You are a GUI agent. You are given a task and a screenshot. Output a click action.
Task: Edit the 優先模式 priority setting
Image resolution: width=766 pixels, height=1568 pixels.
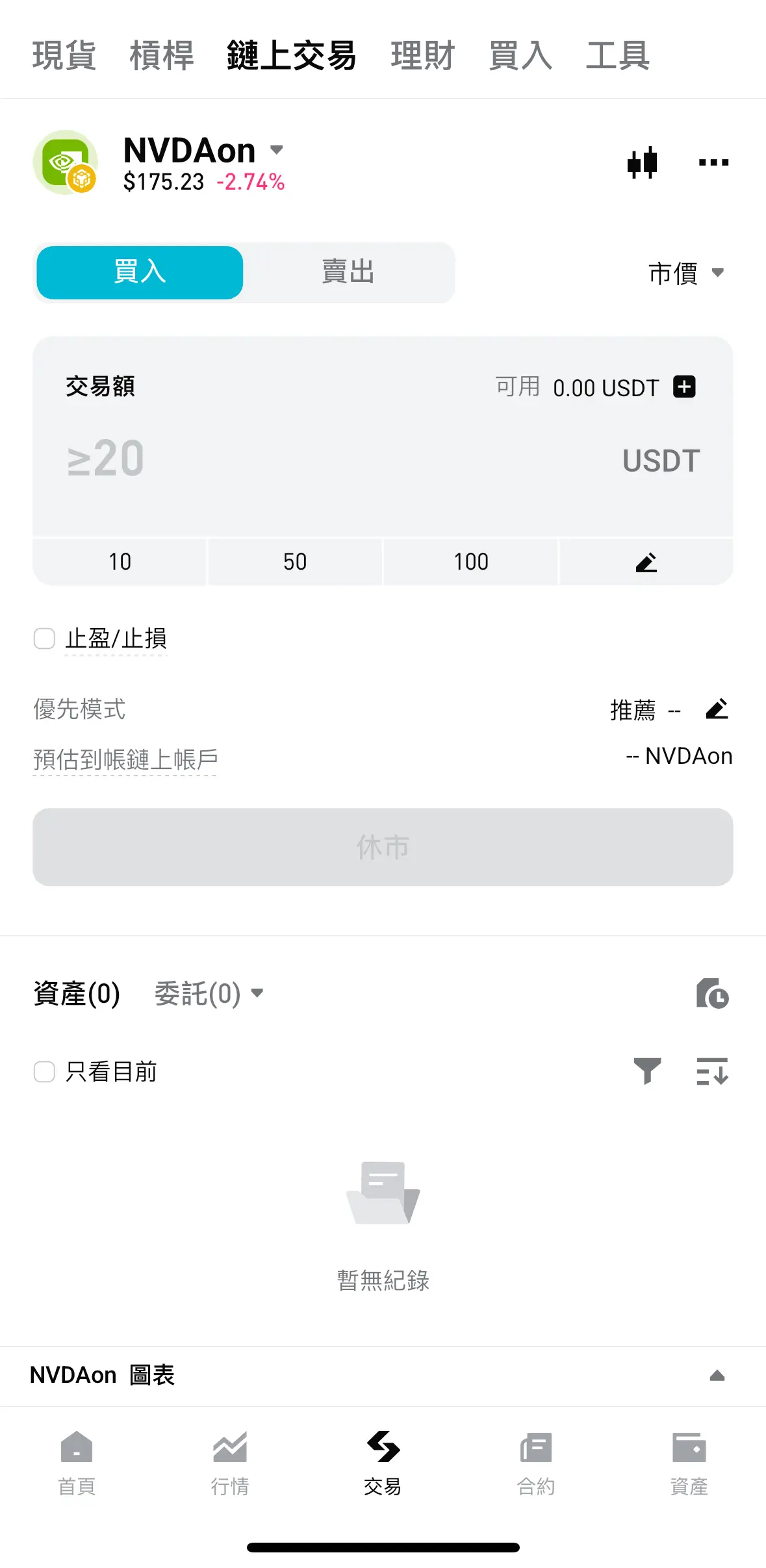tap(717, 709)
